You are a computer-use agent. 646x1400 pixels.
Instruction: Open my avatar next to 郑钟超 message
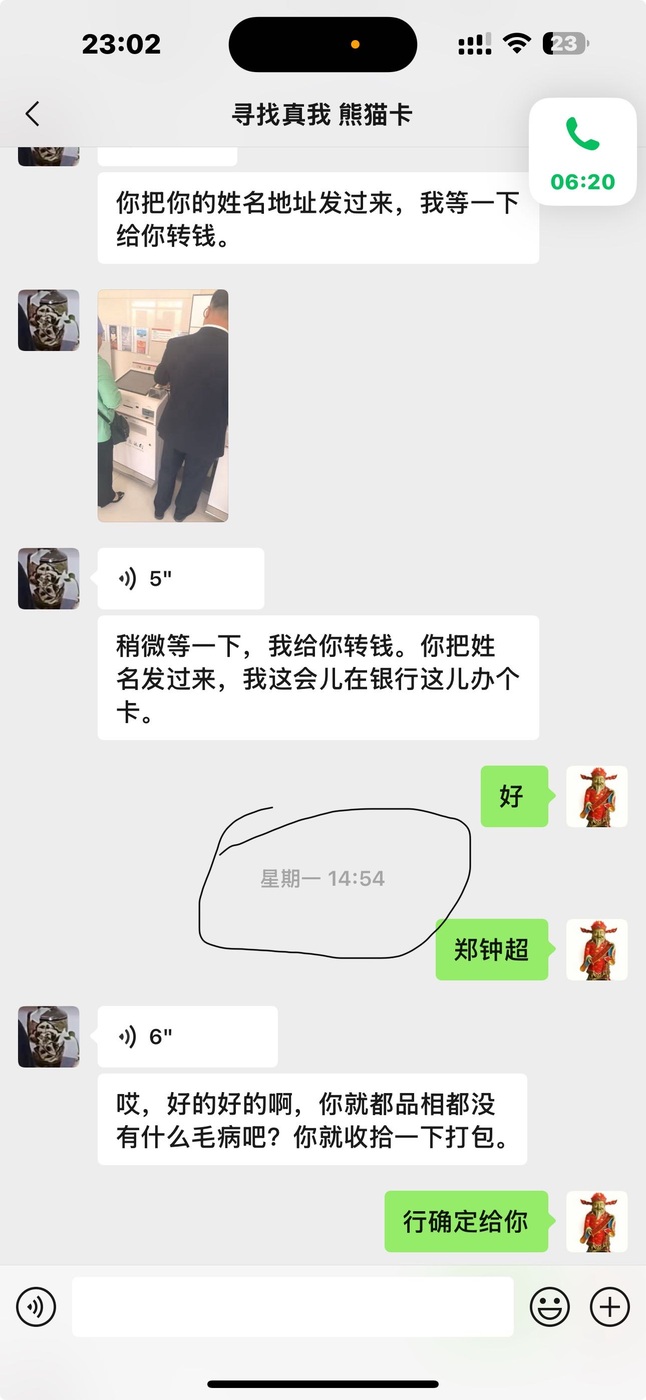[x=597, y=949]
